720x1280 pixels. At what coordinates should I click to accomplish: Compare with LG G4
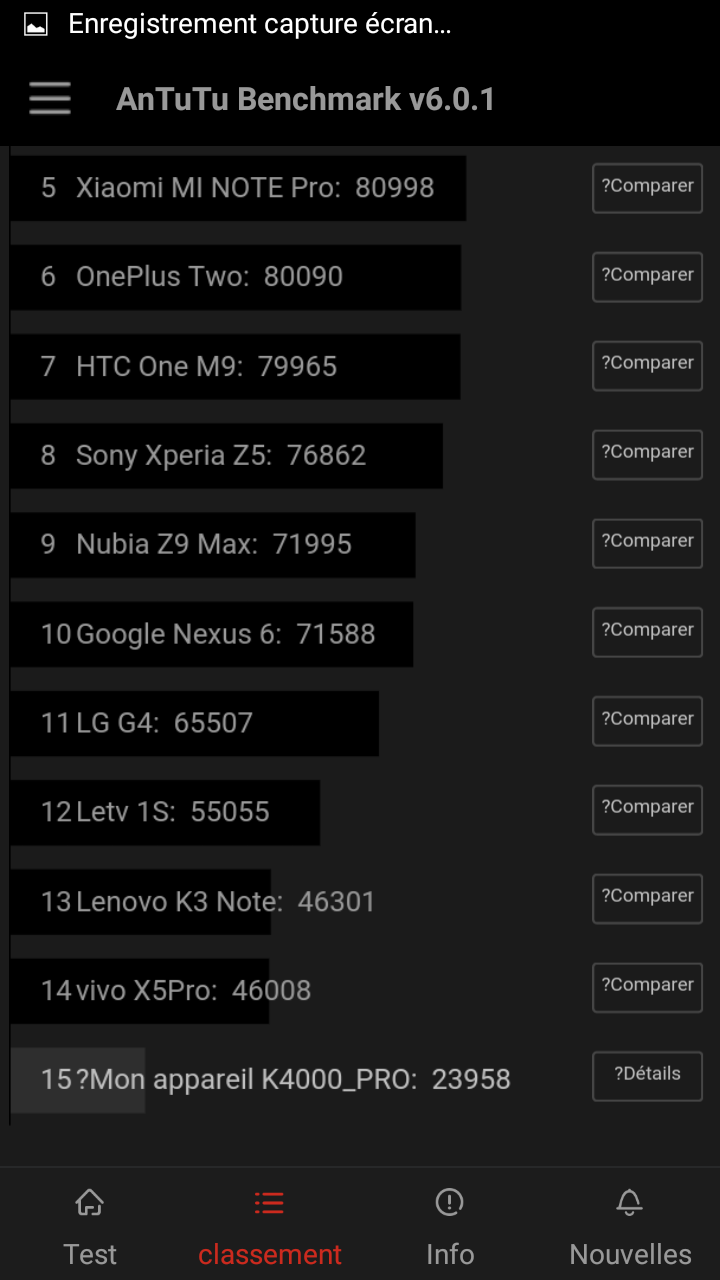[647, 721]
